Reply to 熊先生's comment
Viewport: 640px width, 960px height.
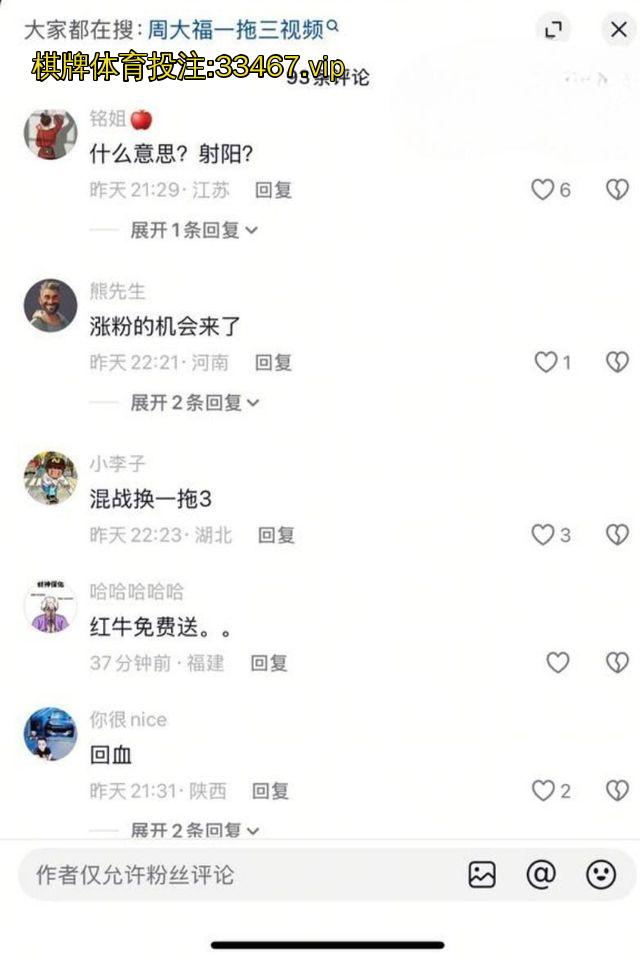(x=272, y=362)
